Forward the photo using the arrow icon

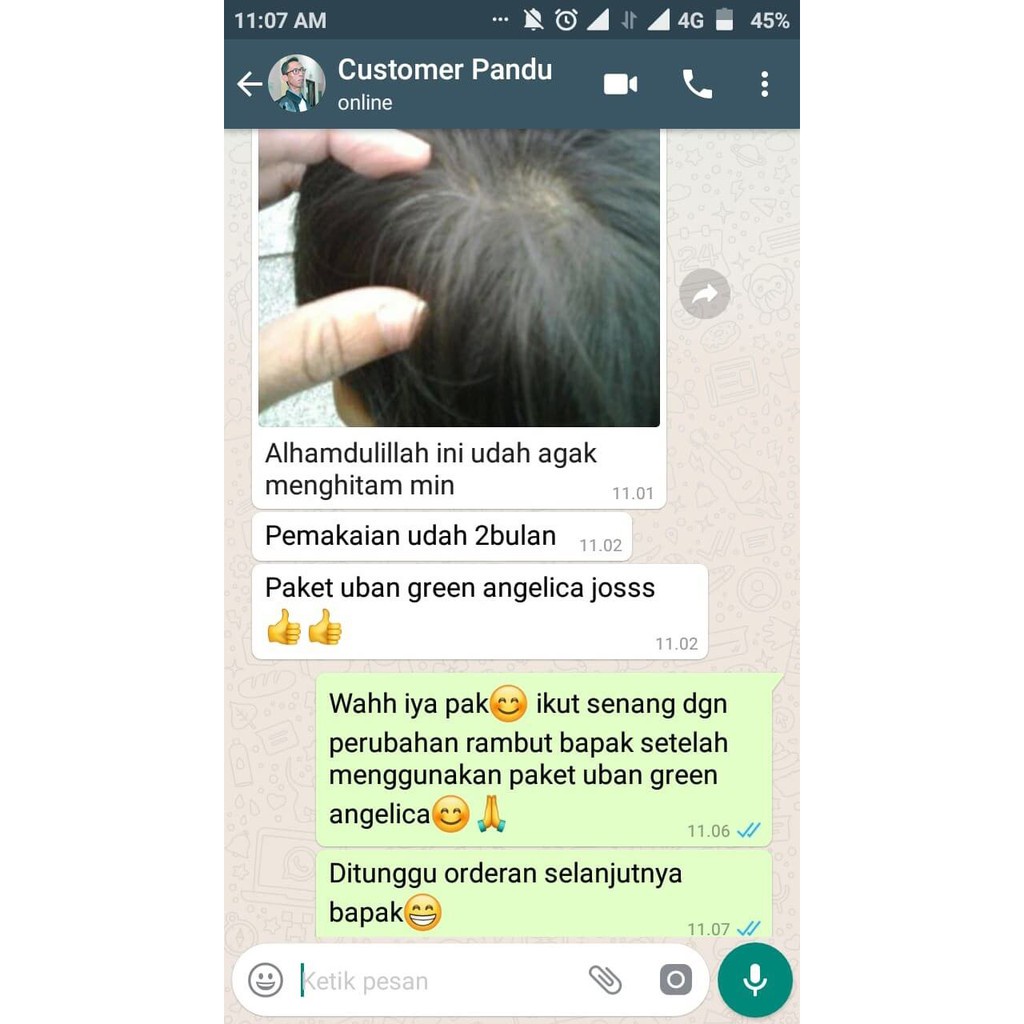click(704, 294)
